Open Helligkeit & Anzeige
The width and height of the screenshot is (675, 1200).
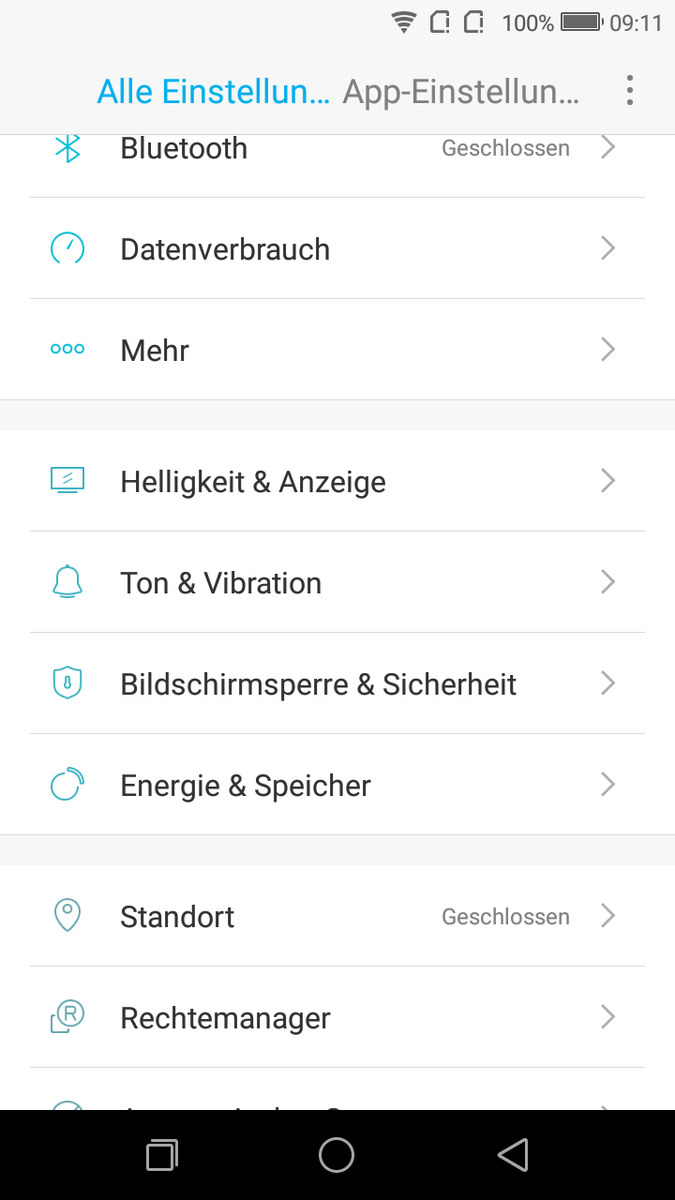336,482
